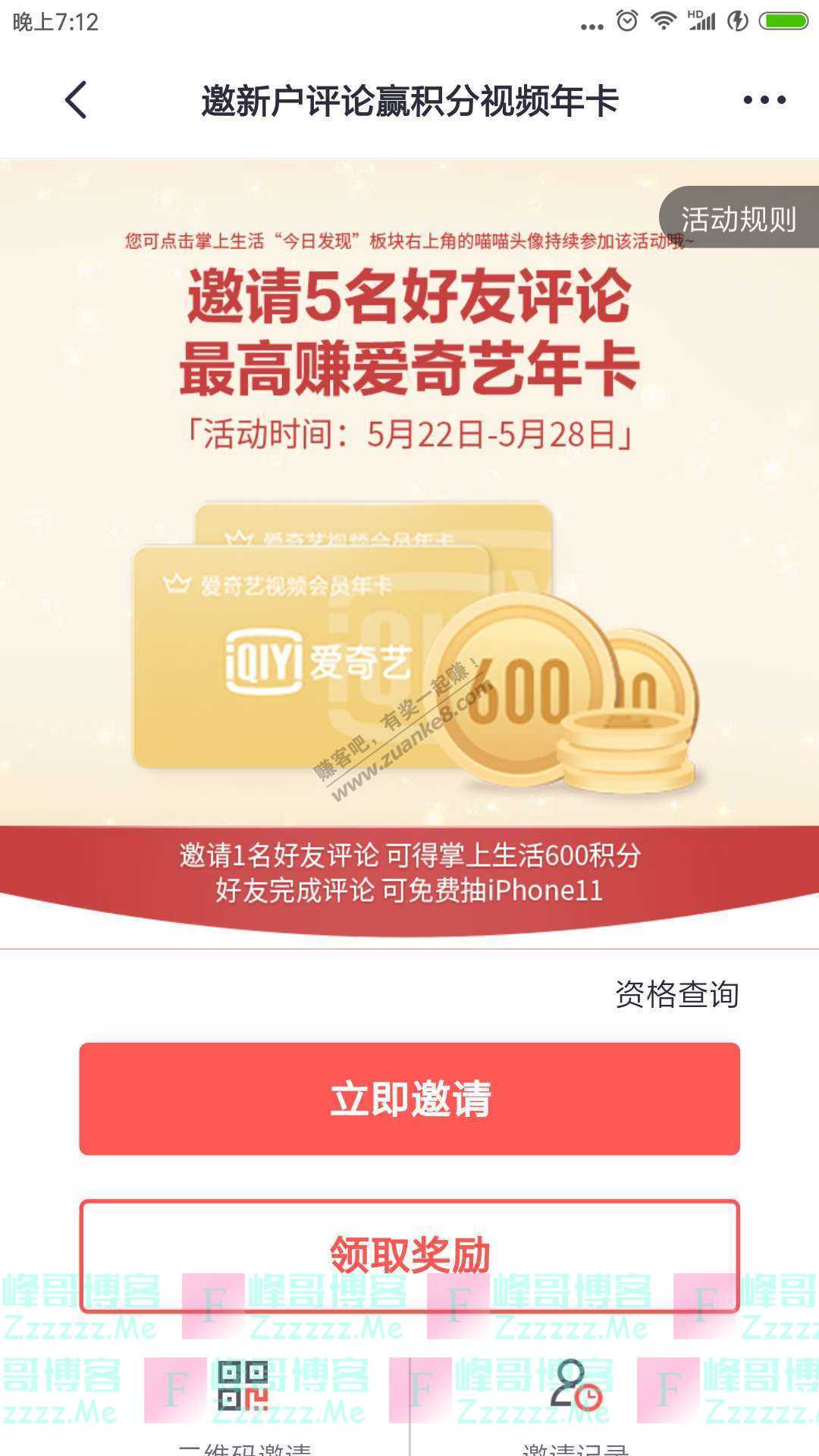Open 资格查询 eligibility check
The width and height of the screenshot is (819, 1456).
click(676, 994)
